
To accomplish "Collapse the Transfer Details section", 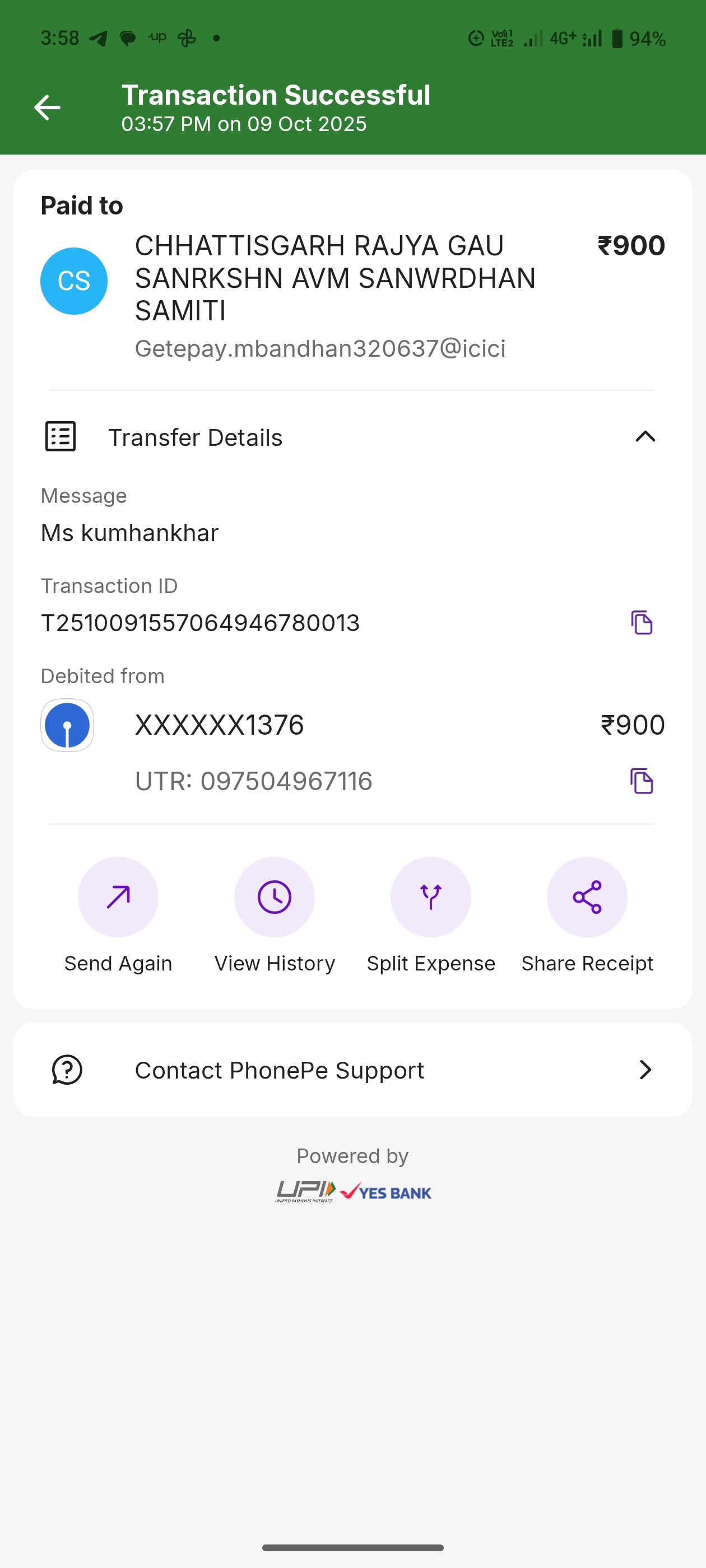I will tap(644, 436).
